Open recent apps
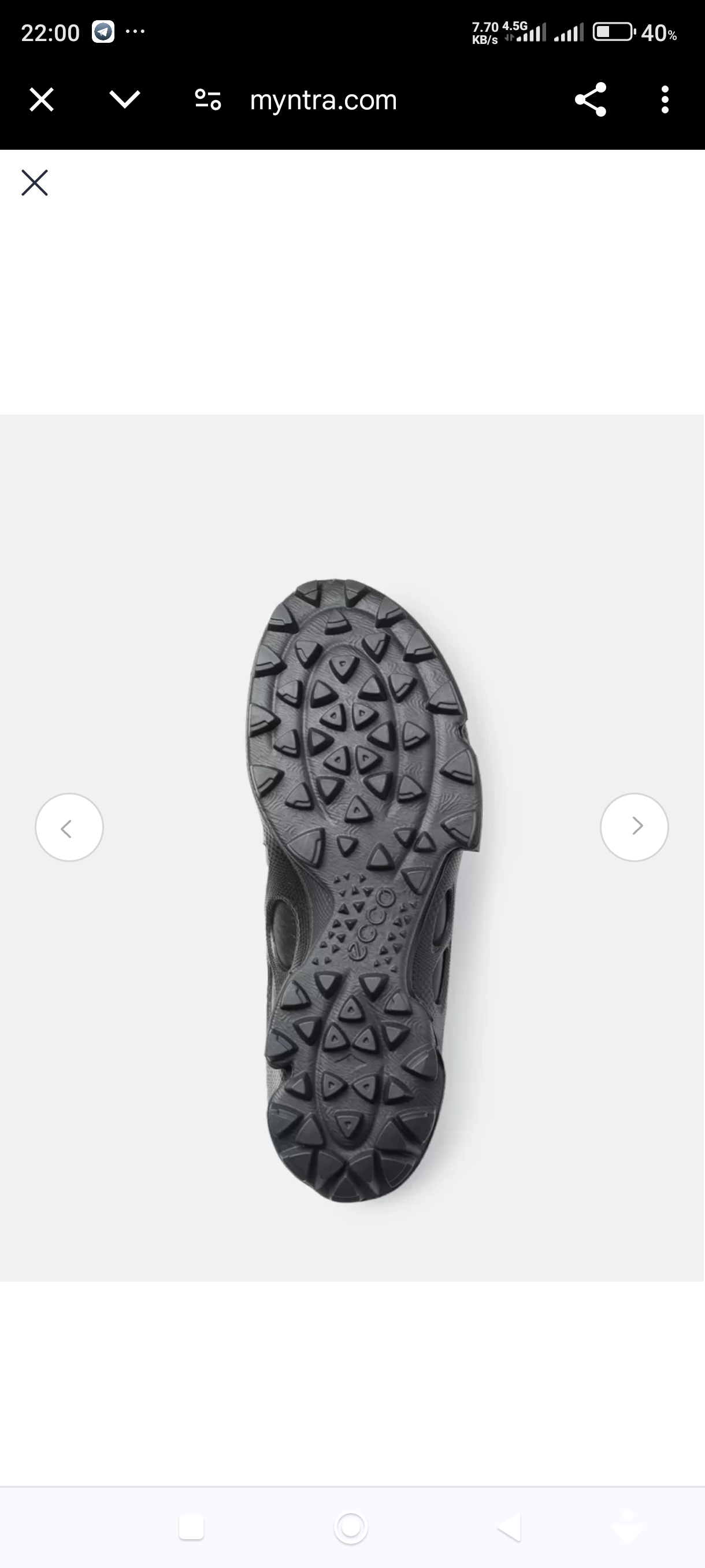705x1568 pixels. coord(191,1527)
